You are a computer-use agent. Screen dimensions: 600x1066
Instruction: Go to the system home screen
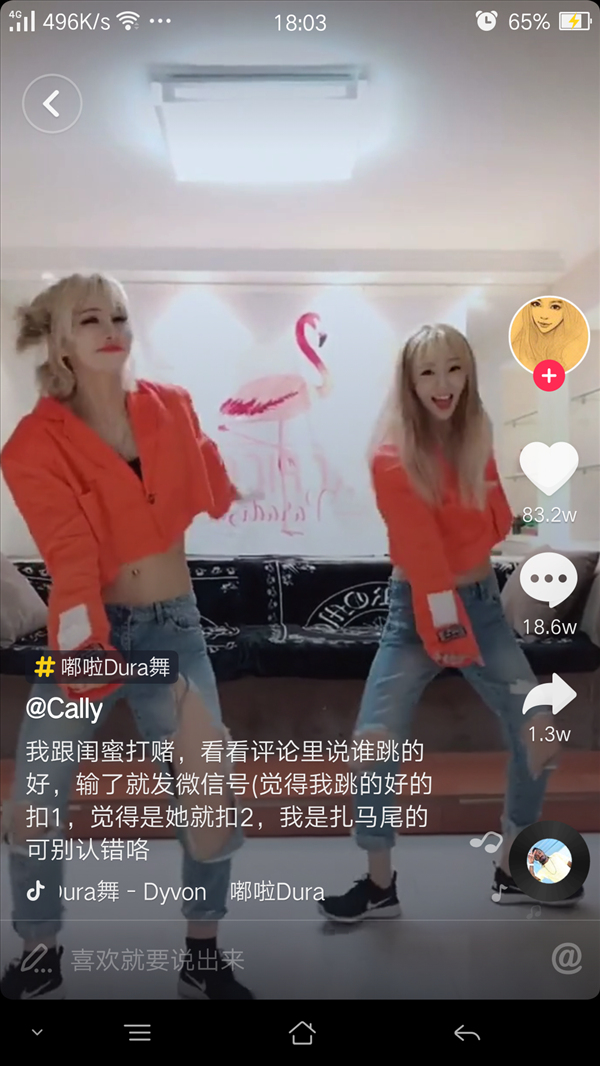point(302,1033)
